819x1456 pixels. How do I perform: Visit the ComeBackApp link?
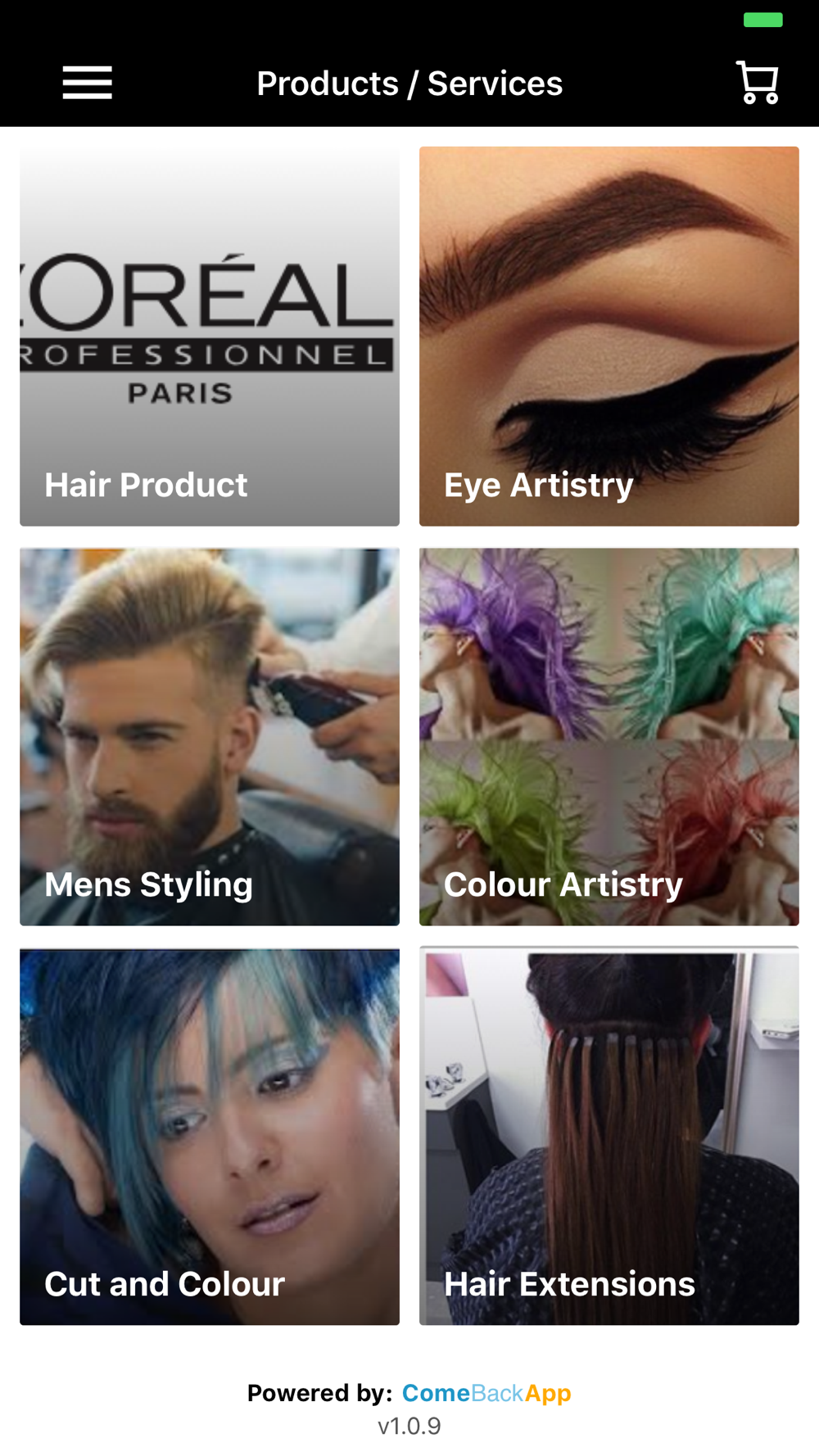tap(486, 1393)
